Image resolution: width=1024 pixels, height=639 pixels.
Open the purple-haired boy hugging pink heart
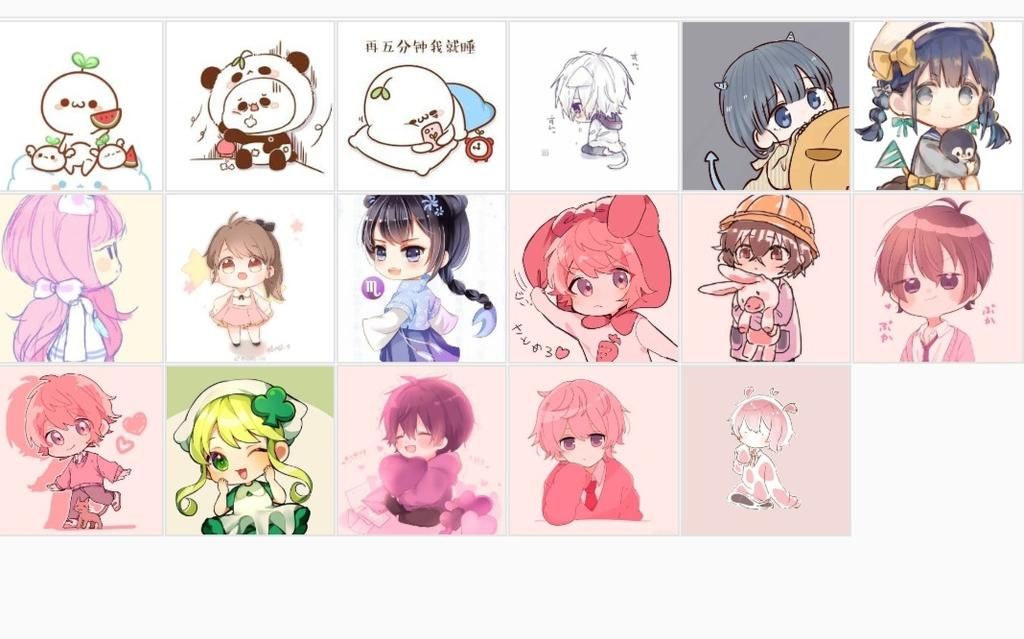[x=422, y=450]
